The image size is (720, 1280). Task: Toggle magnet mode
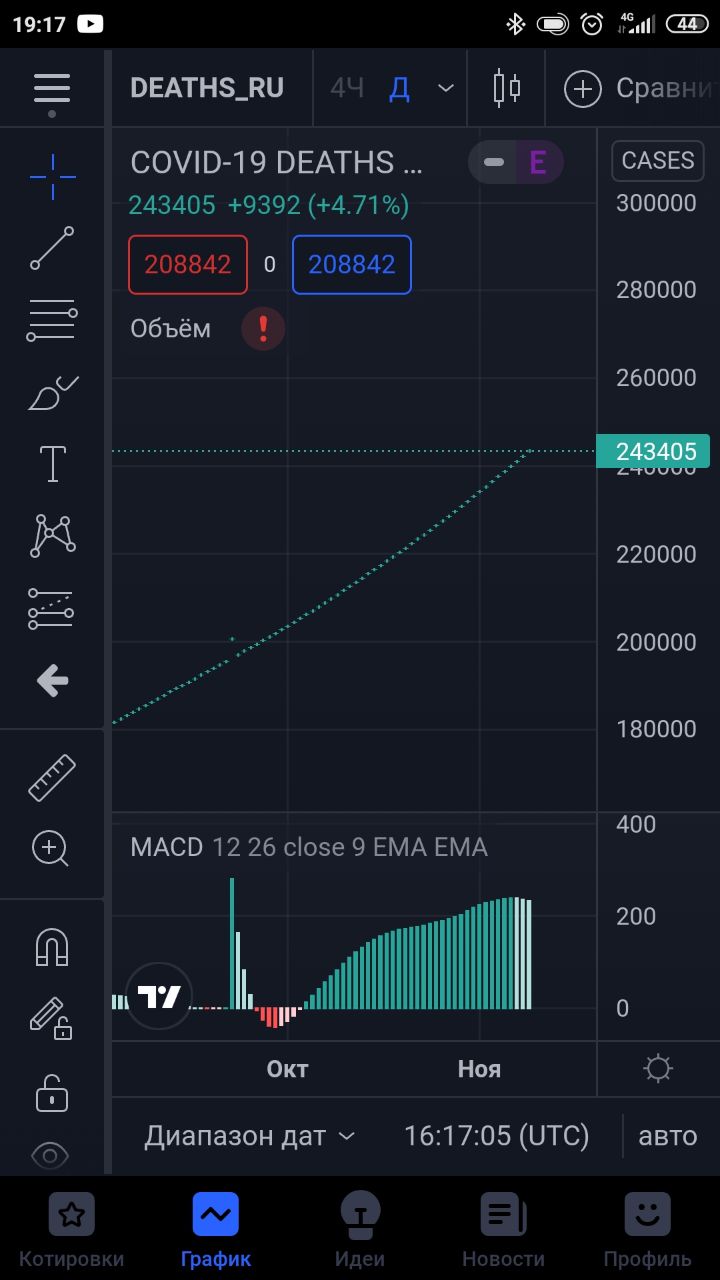(x=52, y=946)
